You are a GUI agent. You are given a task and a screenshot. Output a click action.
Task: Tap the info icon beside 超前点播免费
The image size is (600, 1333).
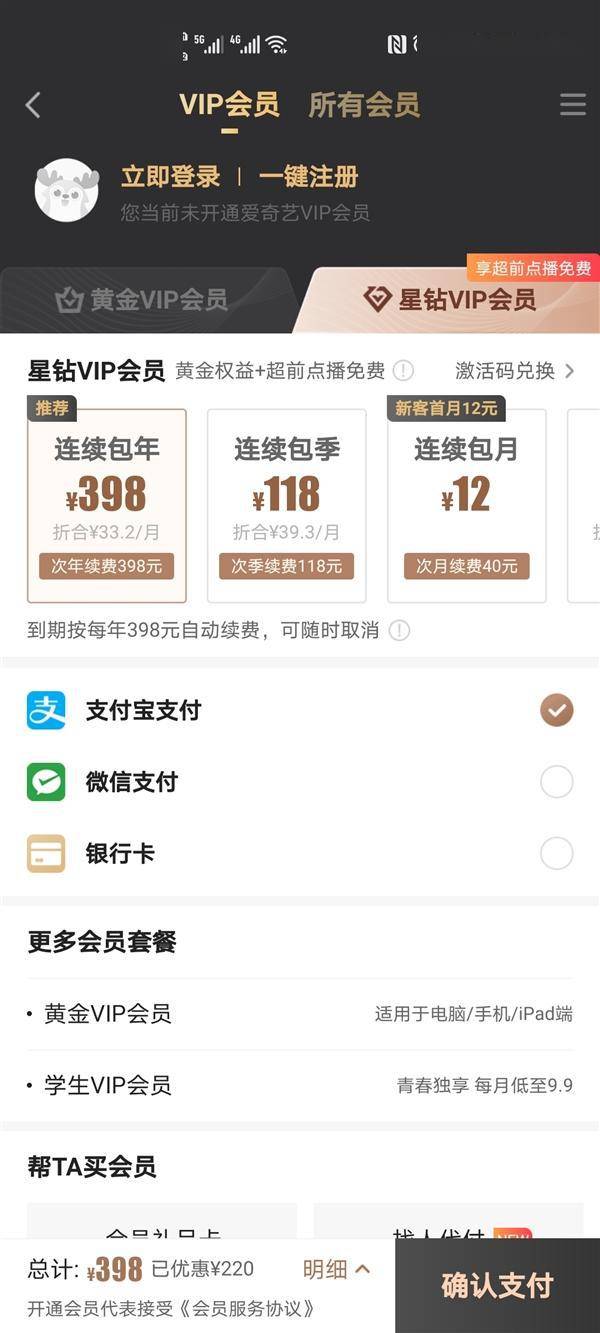tap(403, 371)
